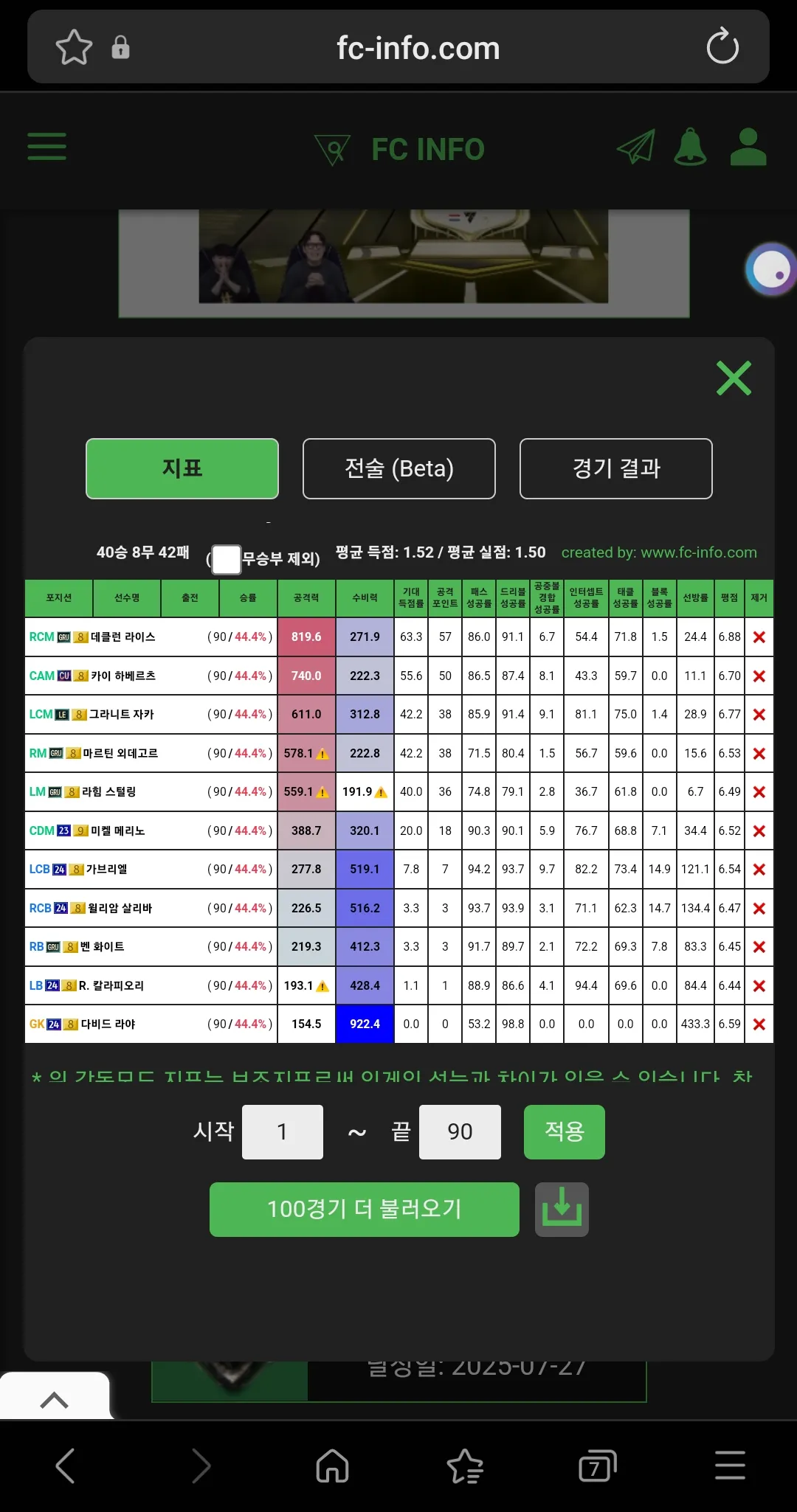Remove 데클런 라이스 row with red X

point(759,637)
